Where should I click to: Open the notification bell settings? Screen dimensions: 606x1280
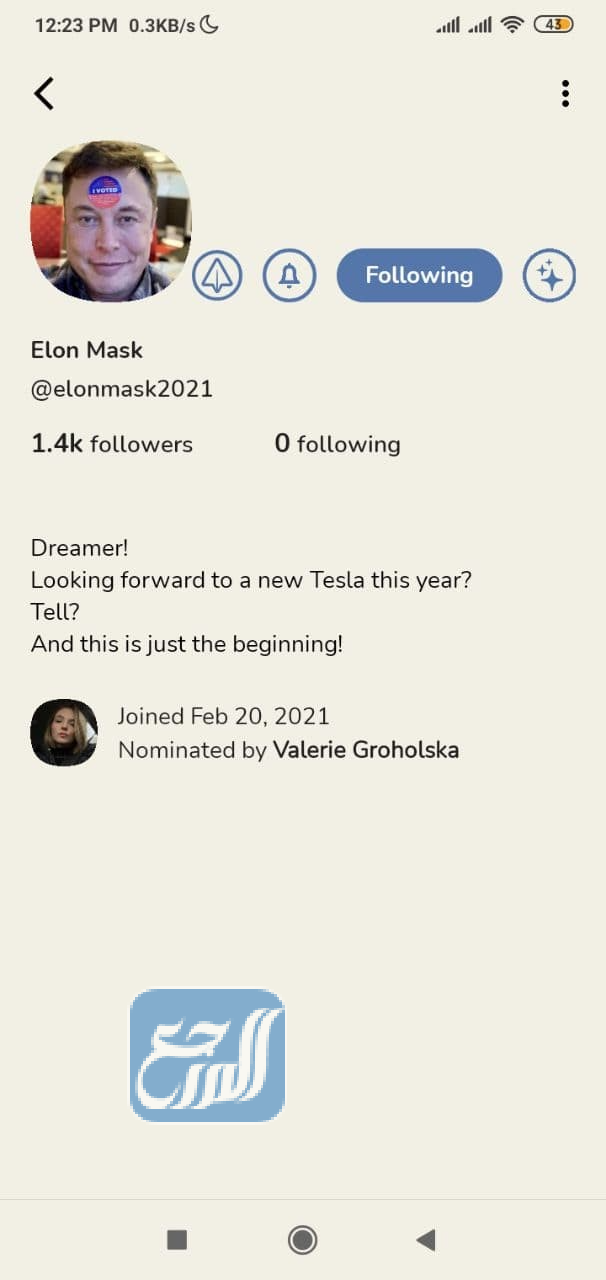point(289,275)
